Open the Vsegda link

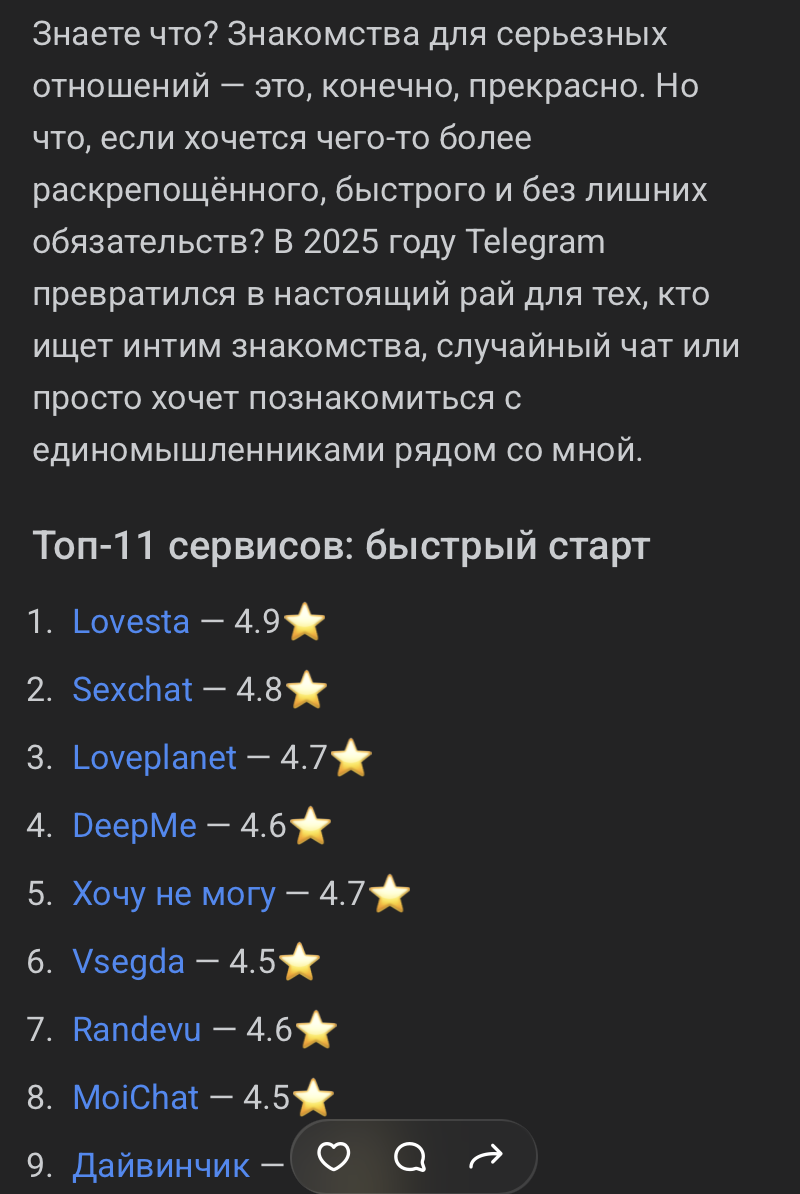(128, 962)
